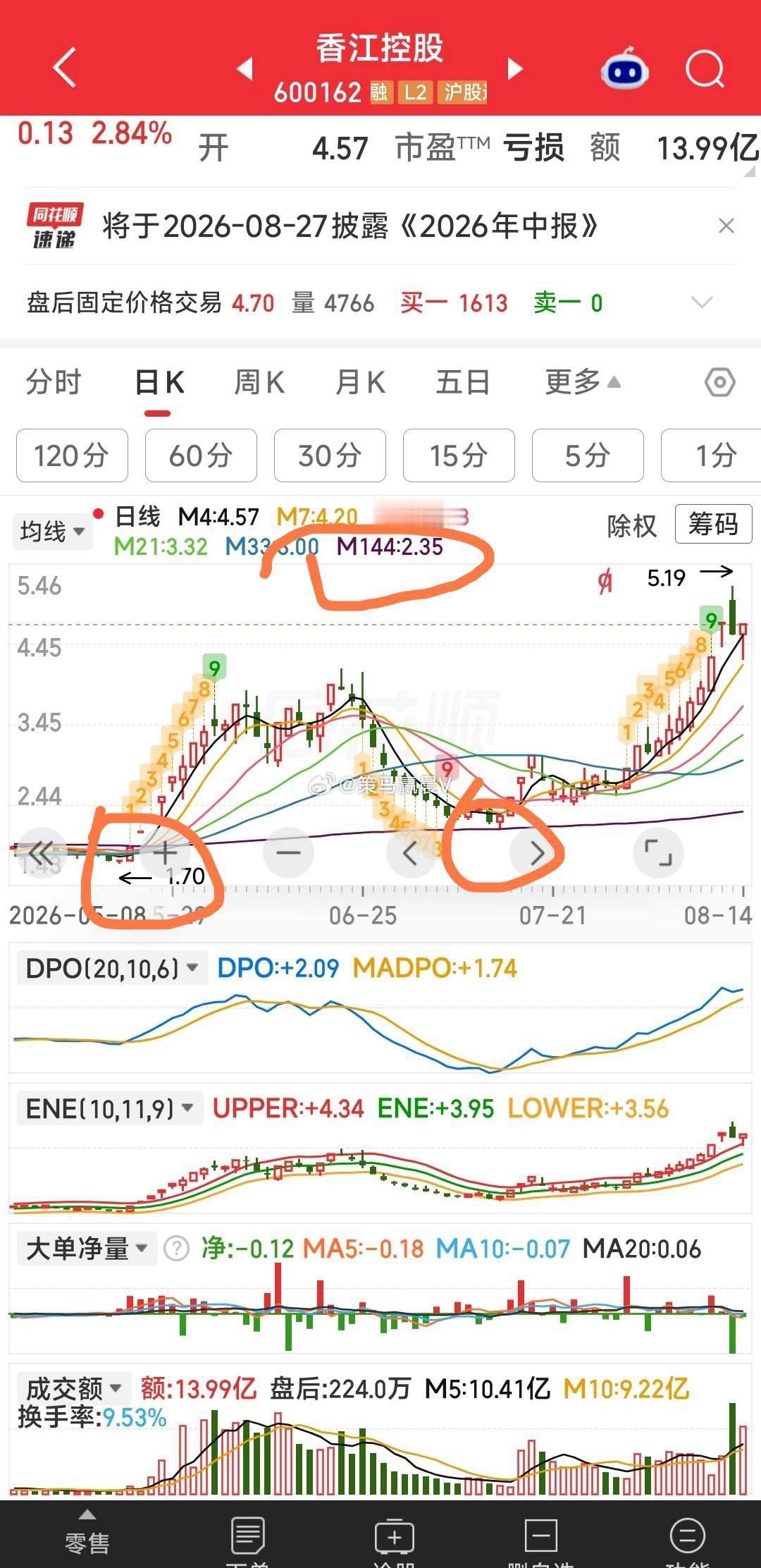Open the 更多 periods dropdown
Image resolution: width=761 pixels, height=1568 pixels.
[x=583, y=382]
